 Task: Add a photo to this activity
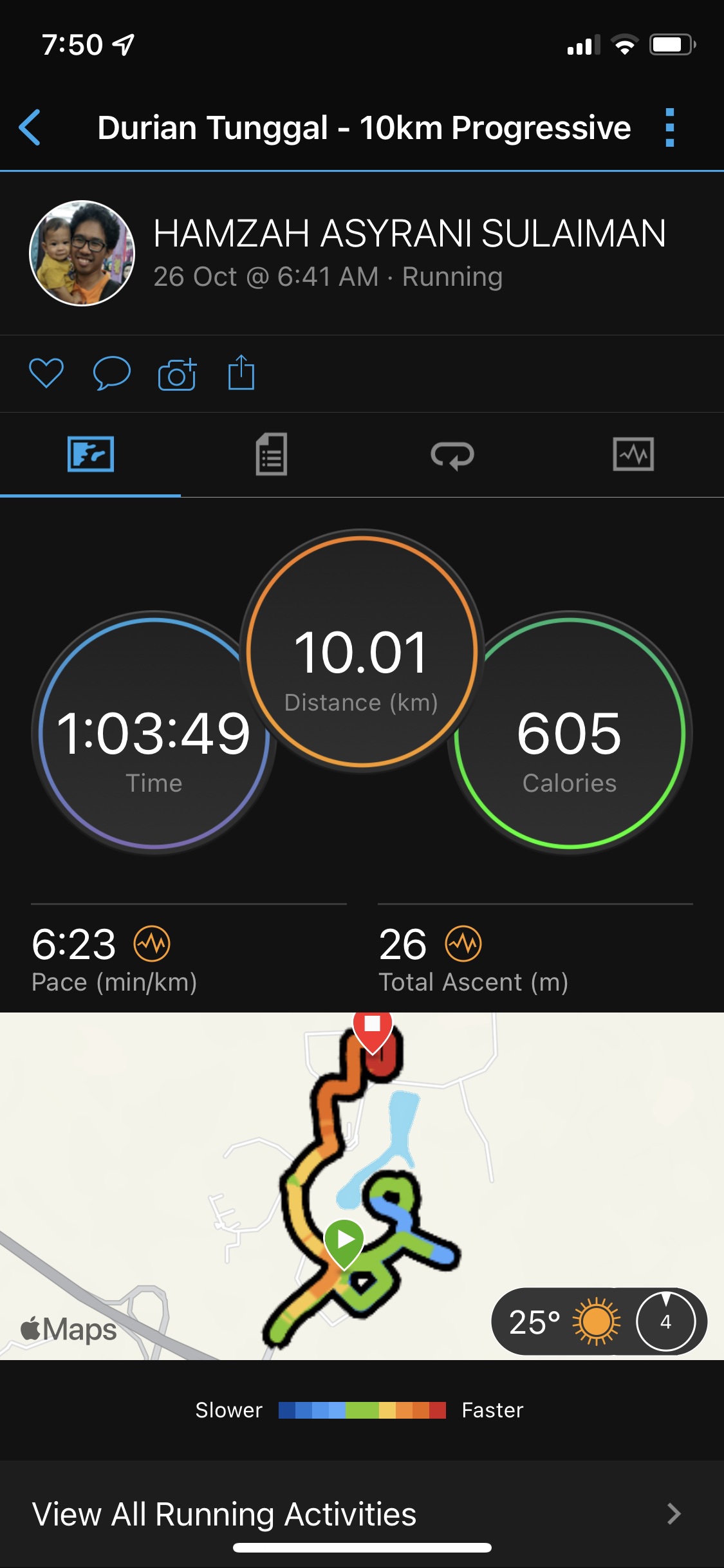click(x=177, y=374)
